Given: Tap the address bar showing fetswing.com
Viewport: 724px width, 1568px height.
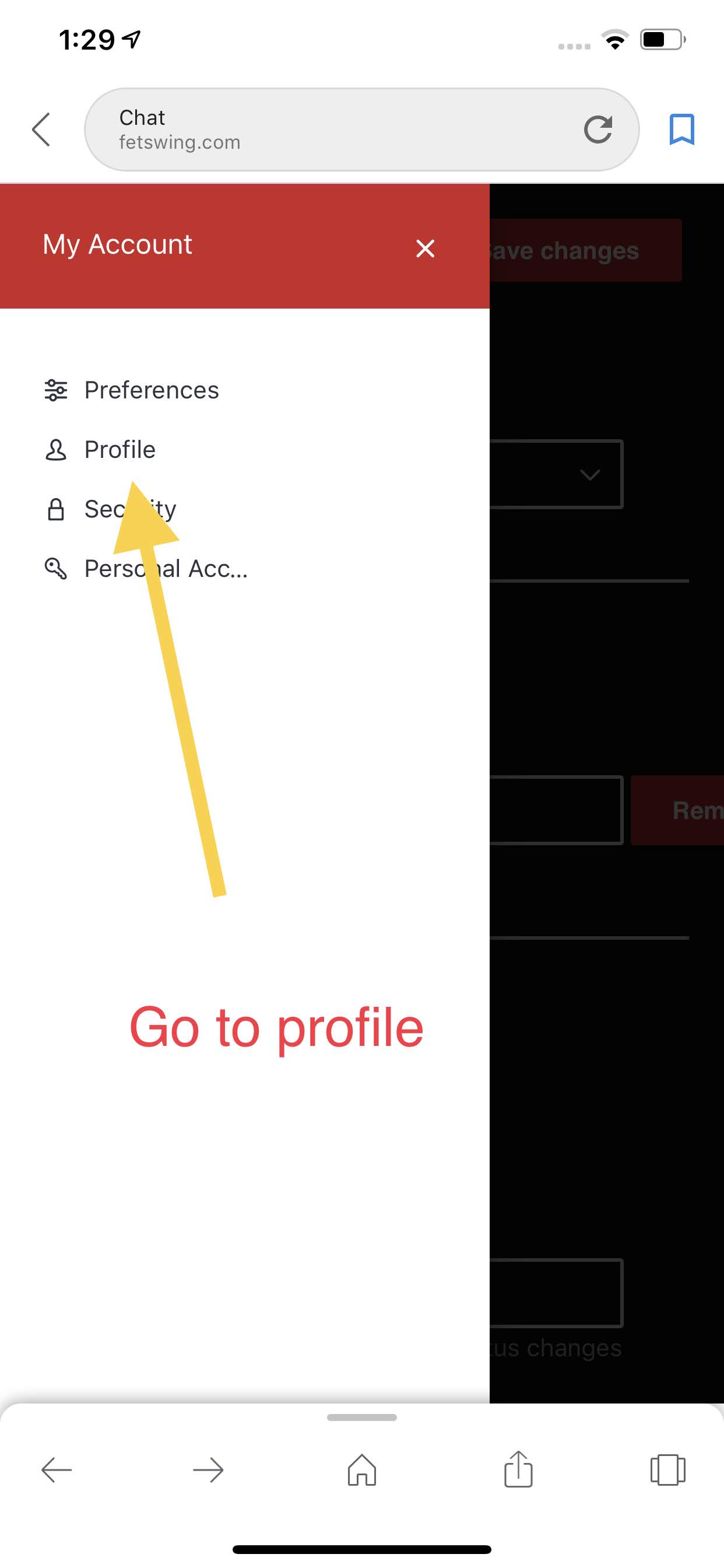Looking at the screenshot, I should coord(340,129).
